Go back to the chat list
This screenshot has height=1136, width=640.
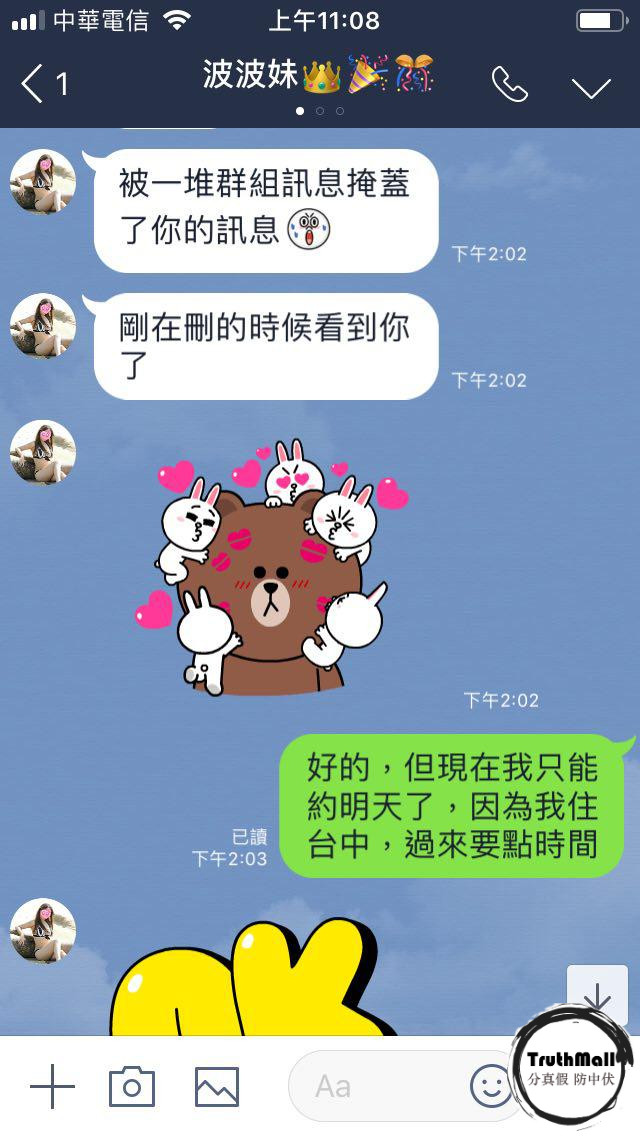point(42,85)
